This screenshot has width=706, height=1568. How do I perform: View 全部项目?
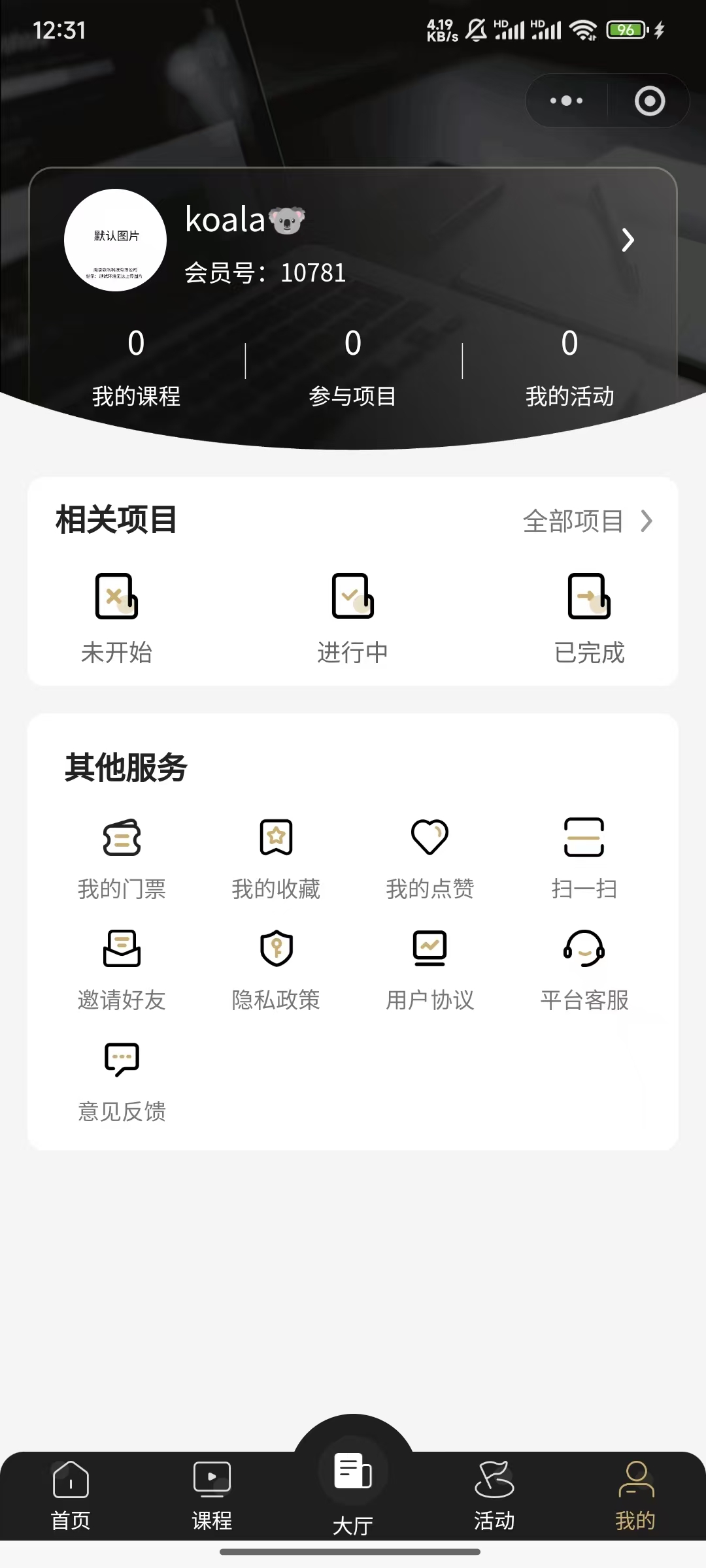[x=587, y=521]
